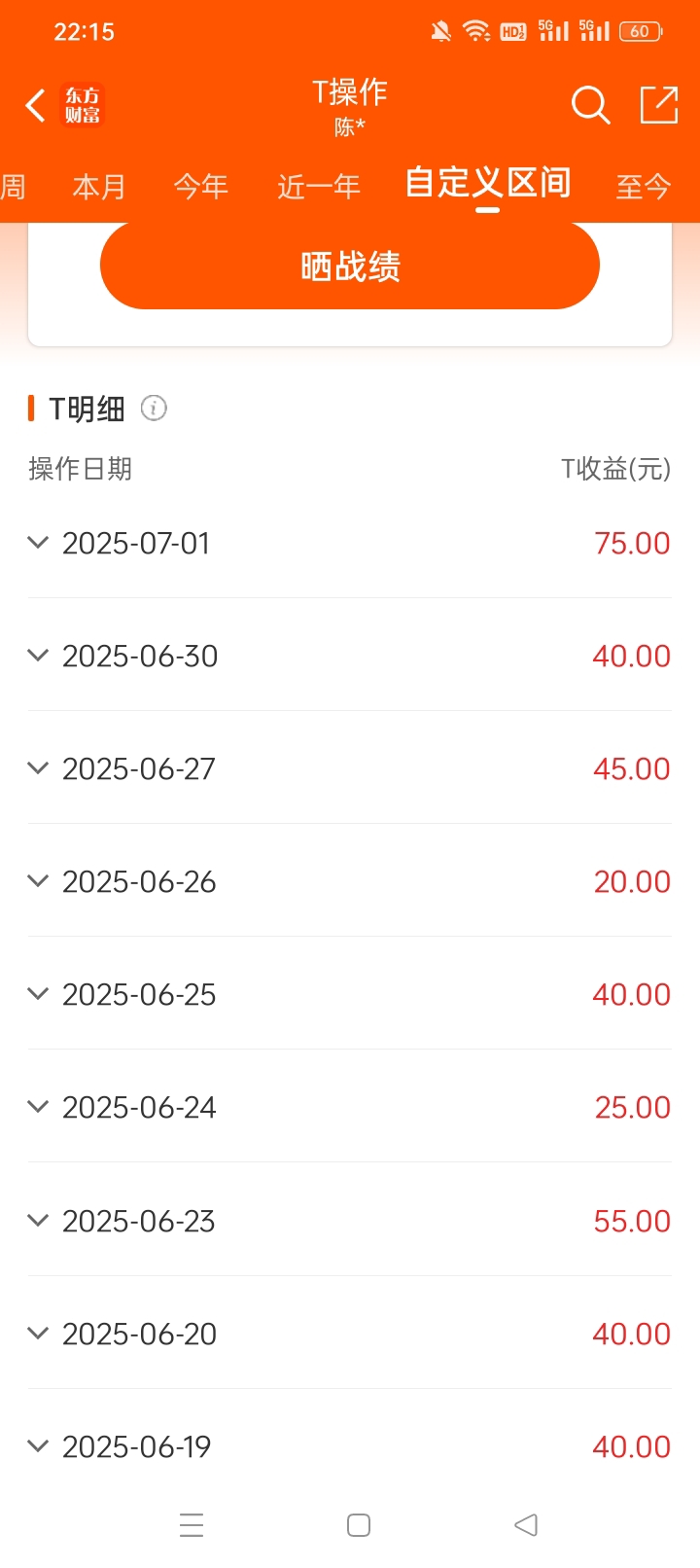This screenshot has width=700, height=1568.
Task: Expand details for 2025-06-20
Action: (350, 1334)
